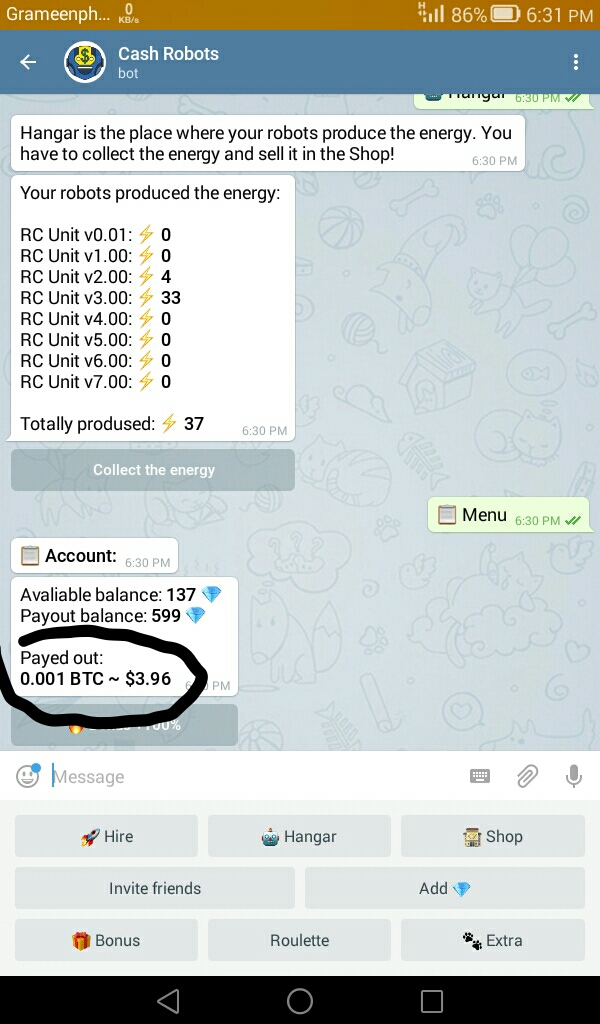Focus the Message input field
Viewport: 600px width, 1024px height.
click(x=250, y=777)
